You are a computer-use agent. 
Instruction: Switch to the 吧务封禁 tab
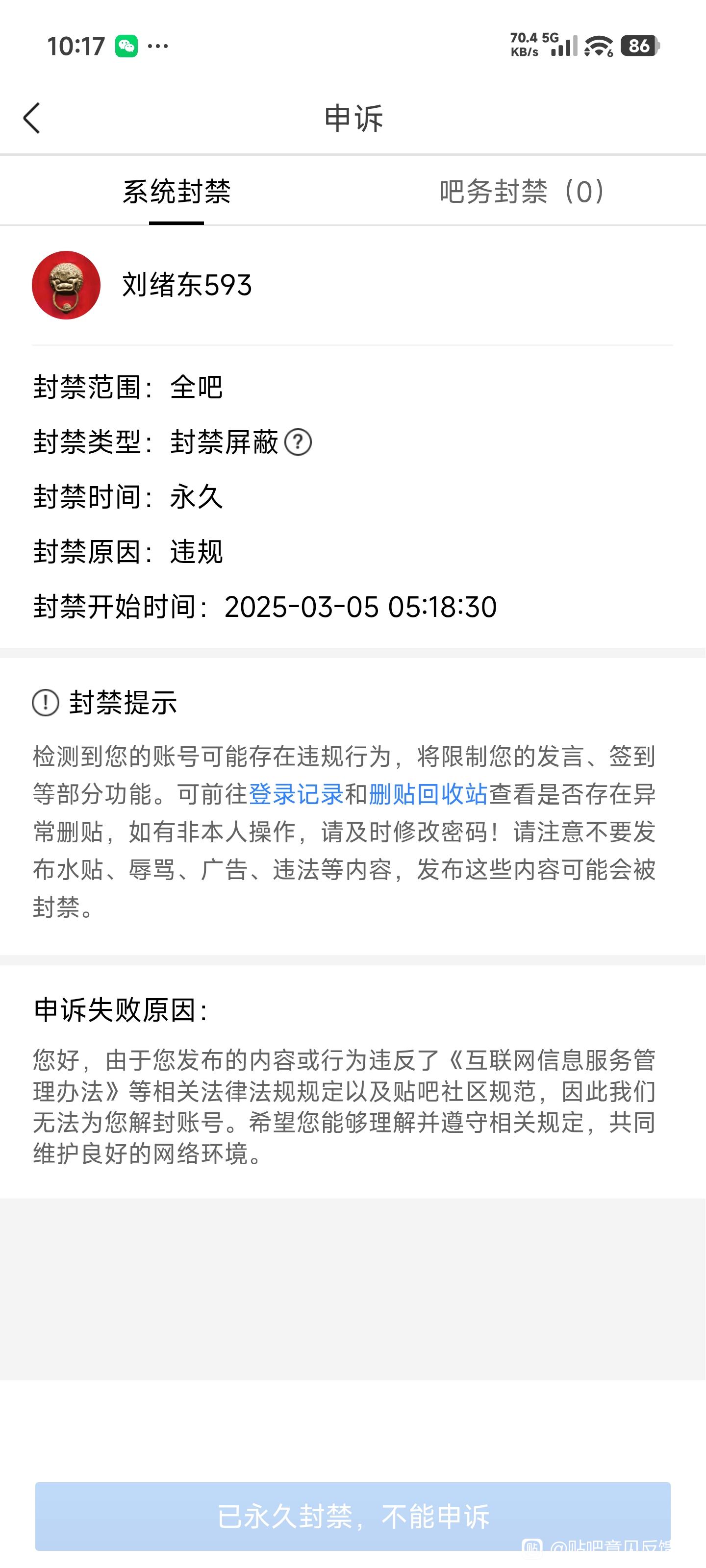pyautogui.click(x=522, y=192)
